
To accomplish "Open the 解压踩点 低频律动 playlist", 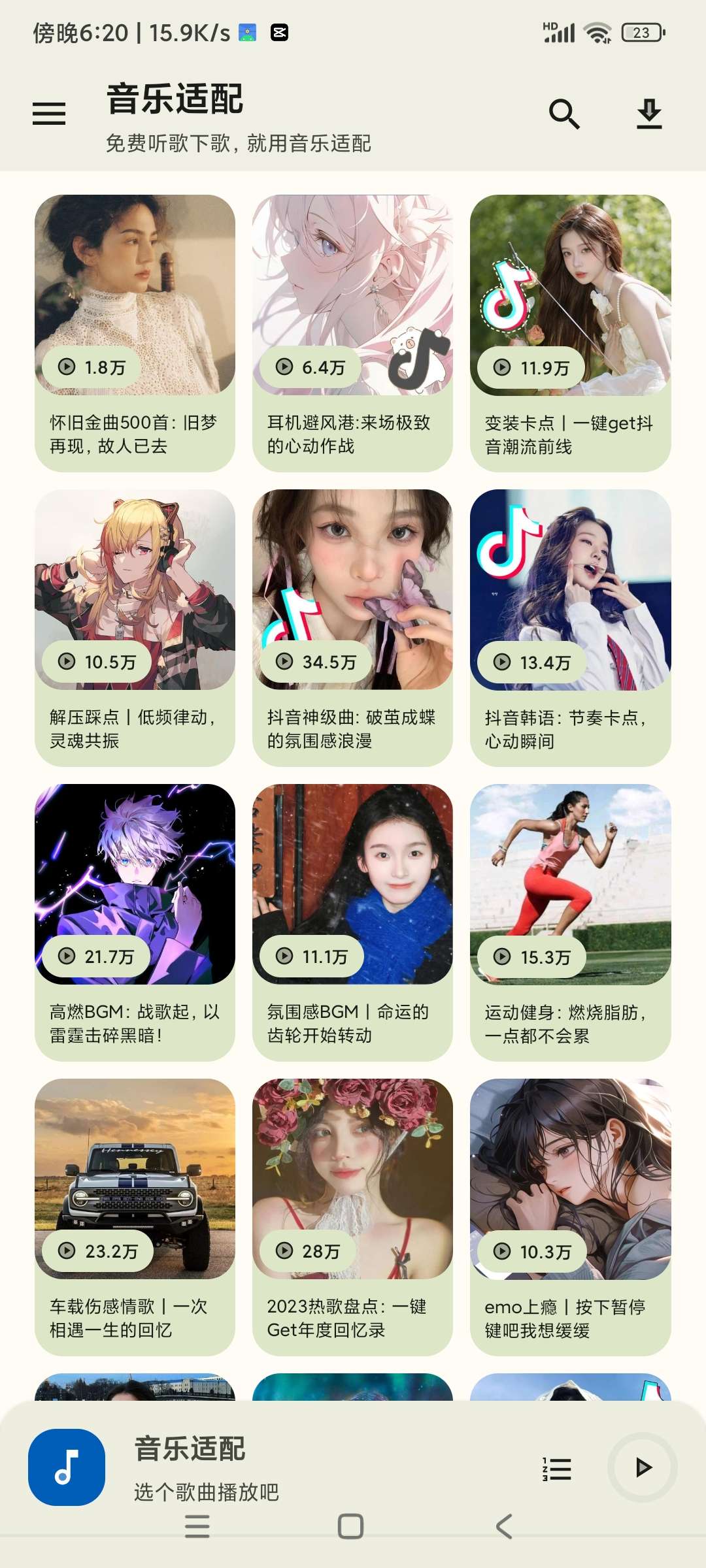I will pyautogui.click(x=135, y=627).
